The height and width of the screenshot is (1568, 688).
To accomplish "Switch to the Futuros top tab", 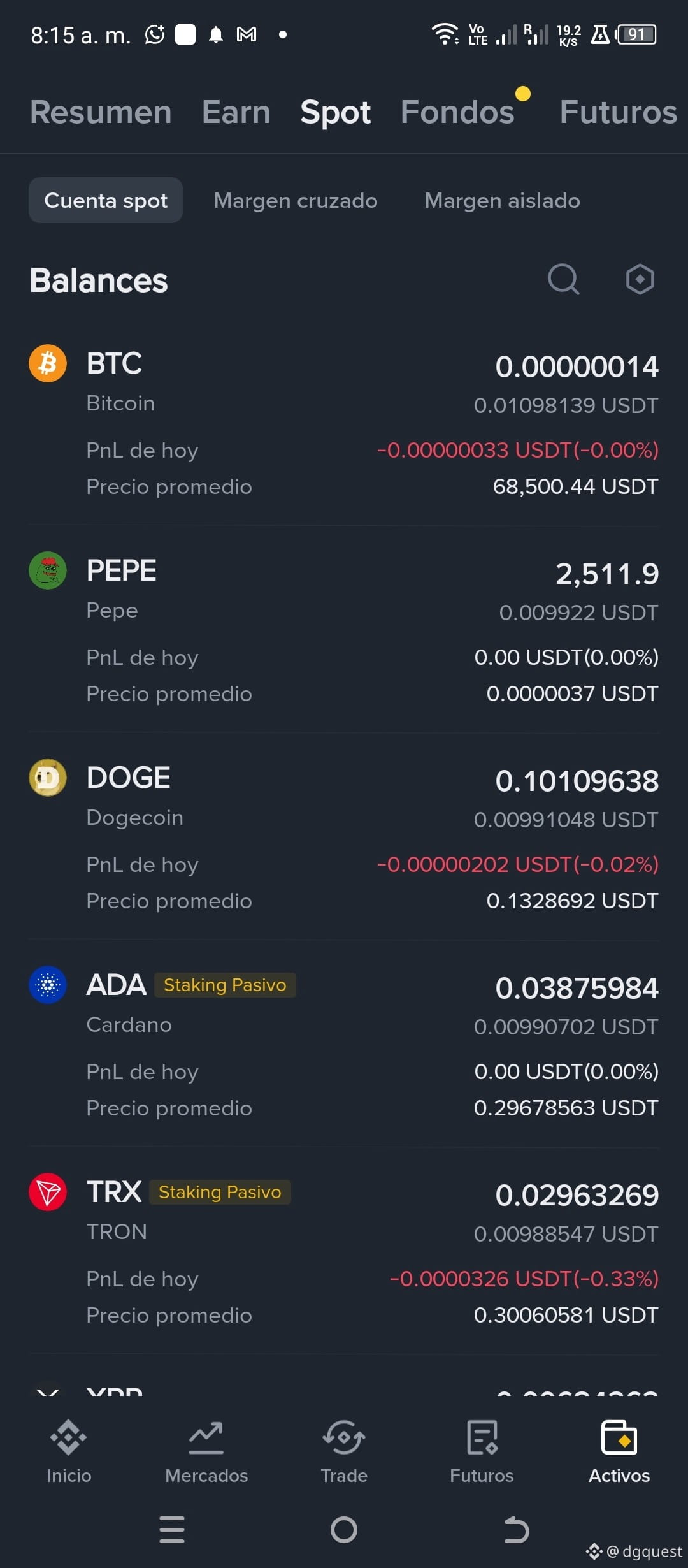I will pyautogui.click(x=618, y=112).
